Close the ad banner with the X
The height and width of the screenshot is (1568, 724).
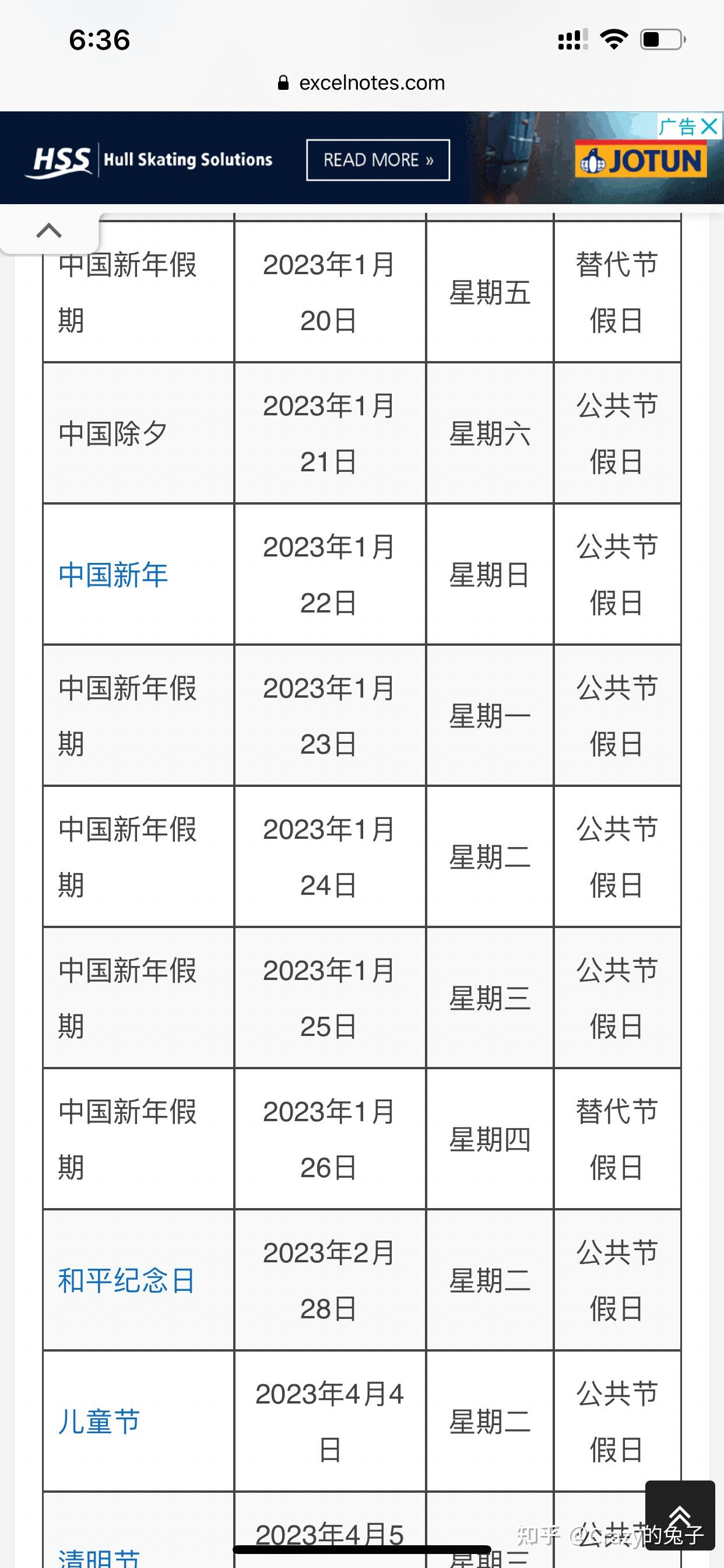(x=709, y=127)
